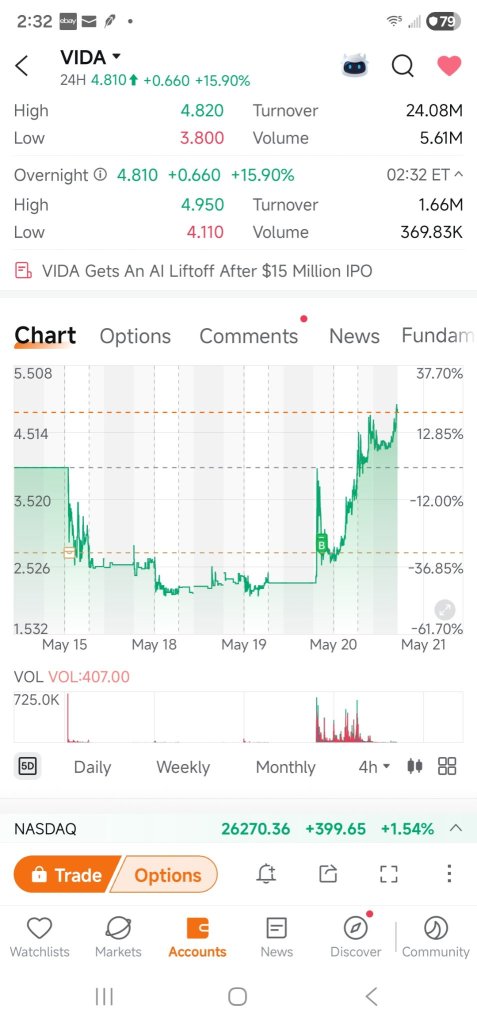Expand the NASDAQ index bar
The image size is (477, 1024).
[x=456, y=829]
